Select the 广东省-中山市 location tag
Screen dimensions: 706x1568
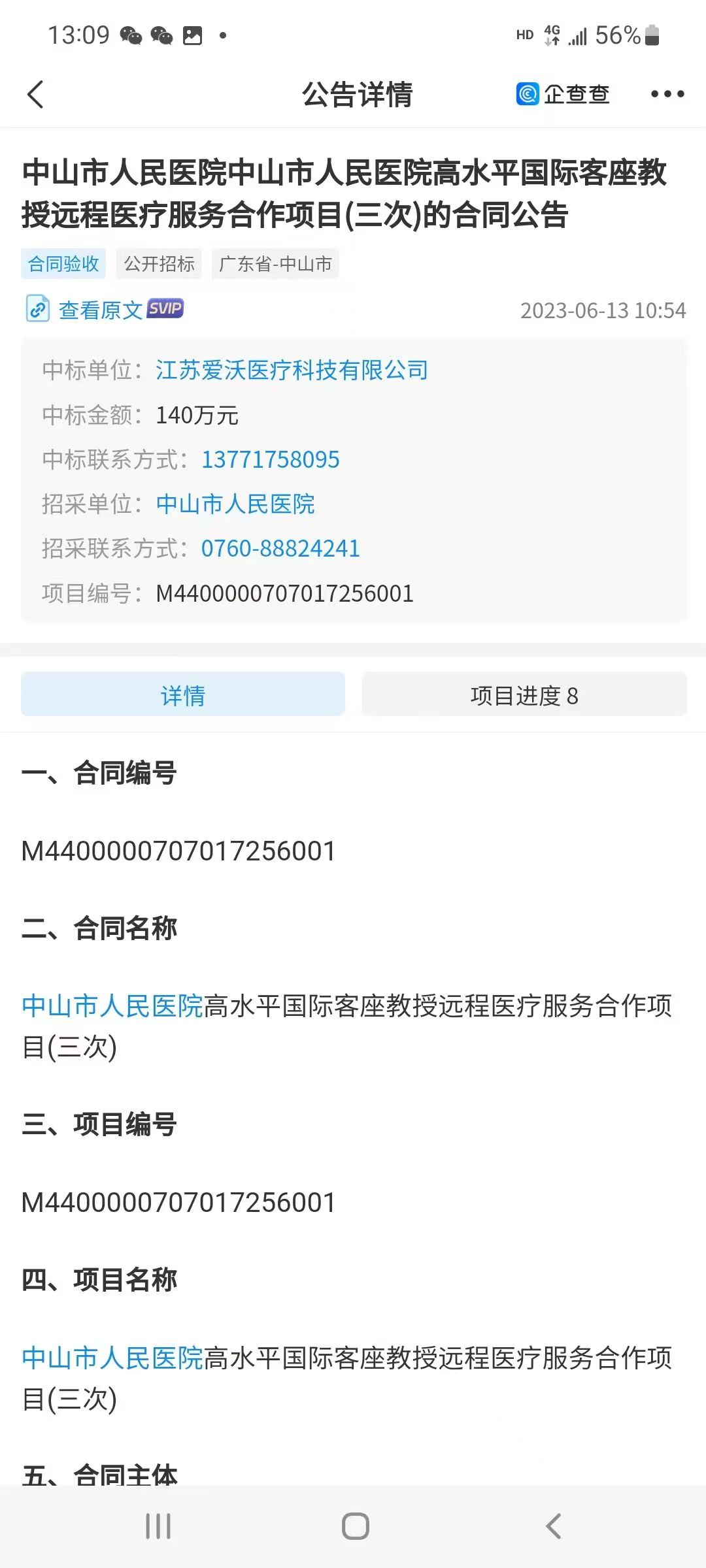[x=275, y=264]
